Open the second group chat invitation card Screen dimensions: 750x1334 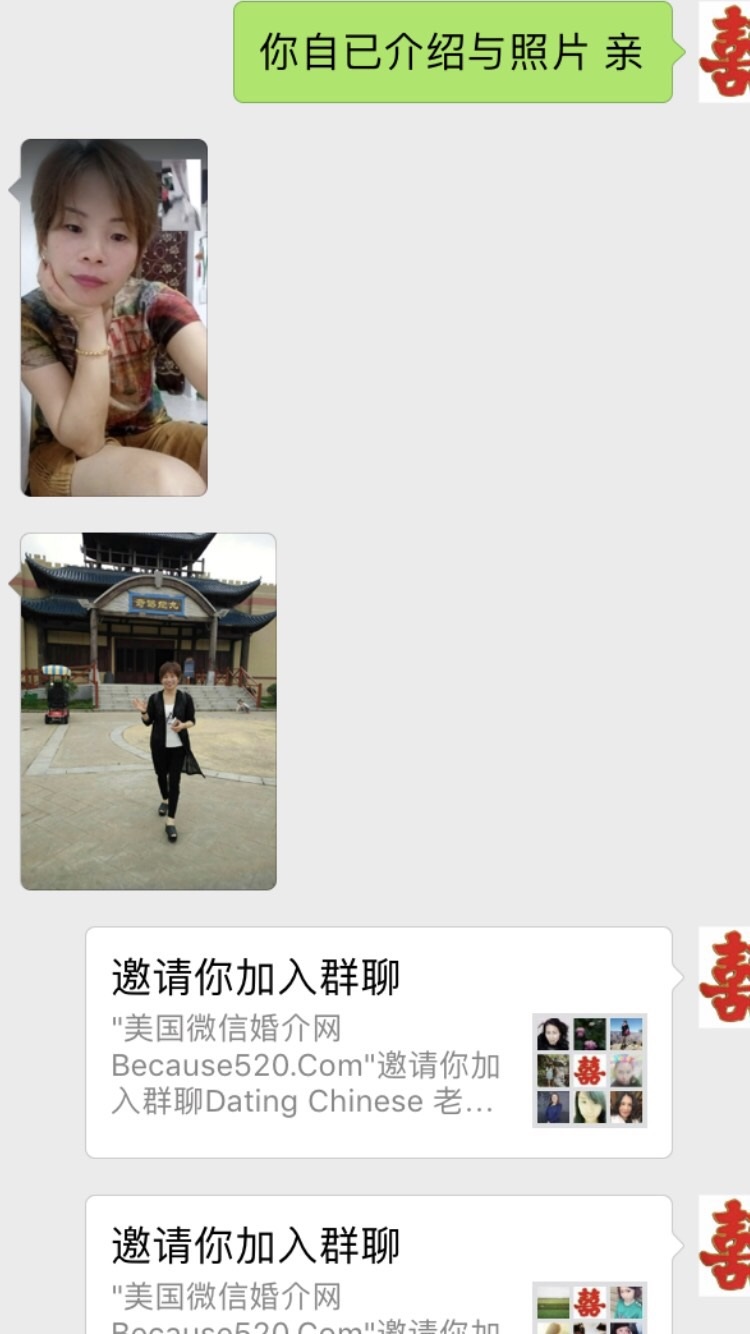click(x=378, y=1266)
